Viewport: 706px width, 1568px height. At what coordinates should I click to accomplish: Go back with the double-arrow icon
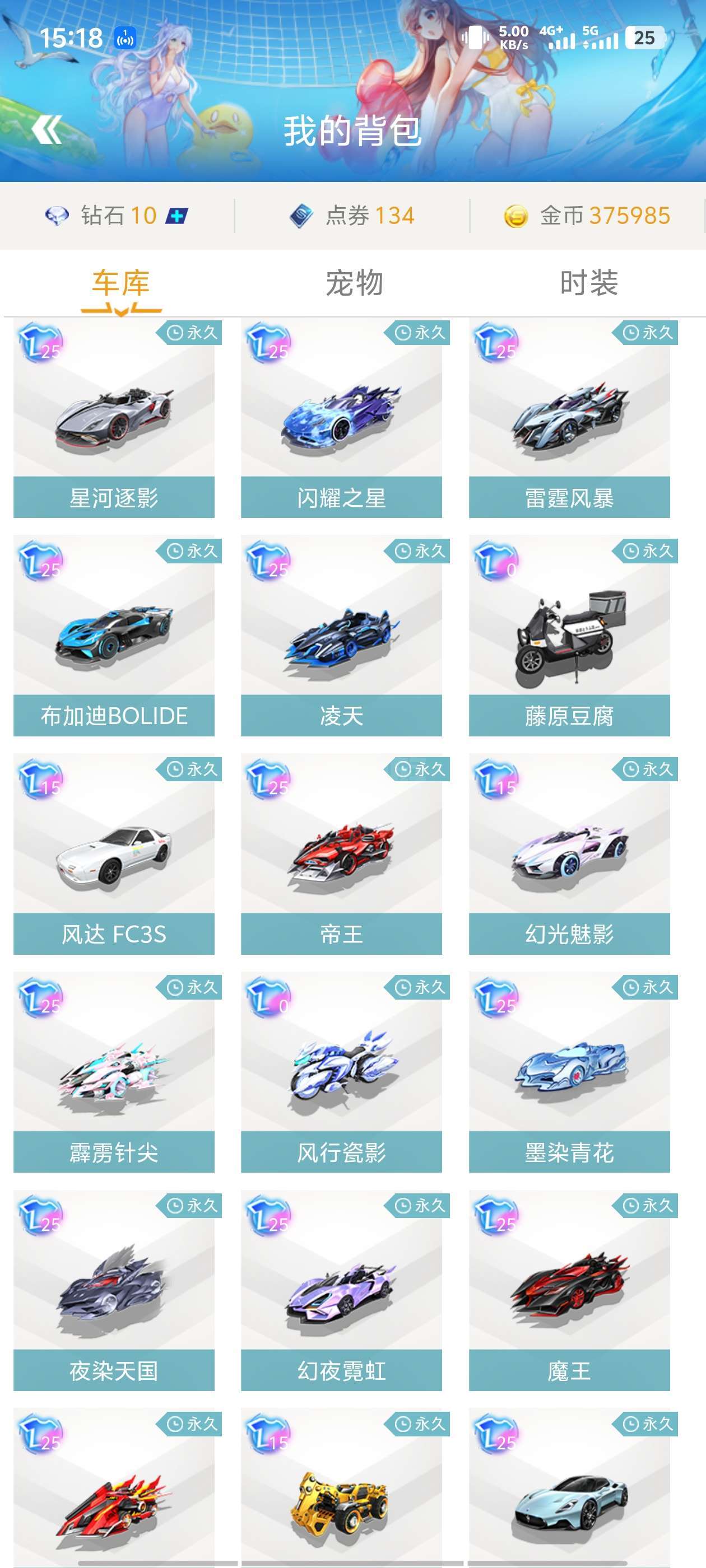47,130
